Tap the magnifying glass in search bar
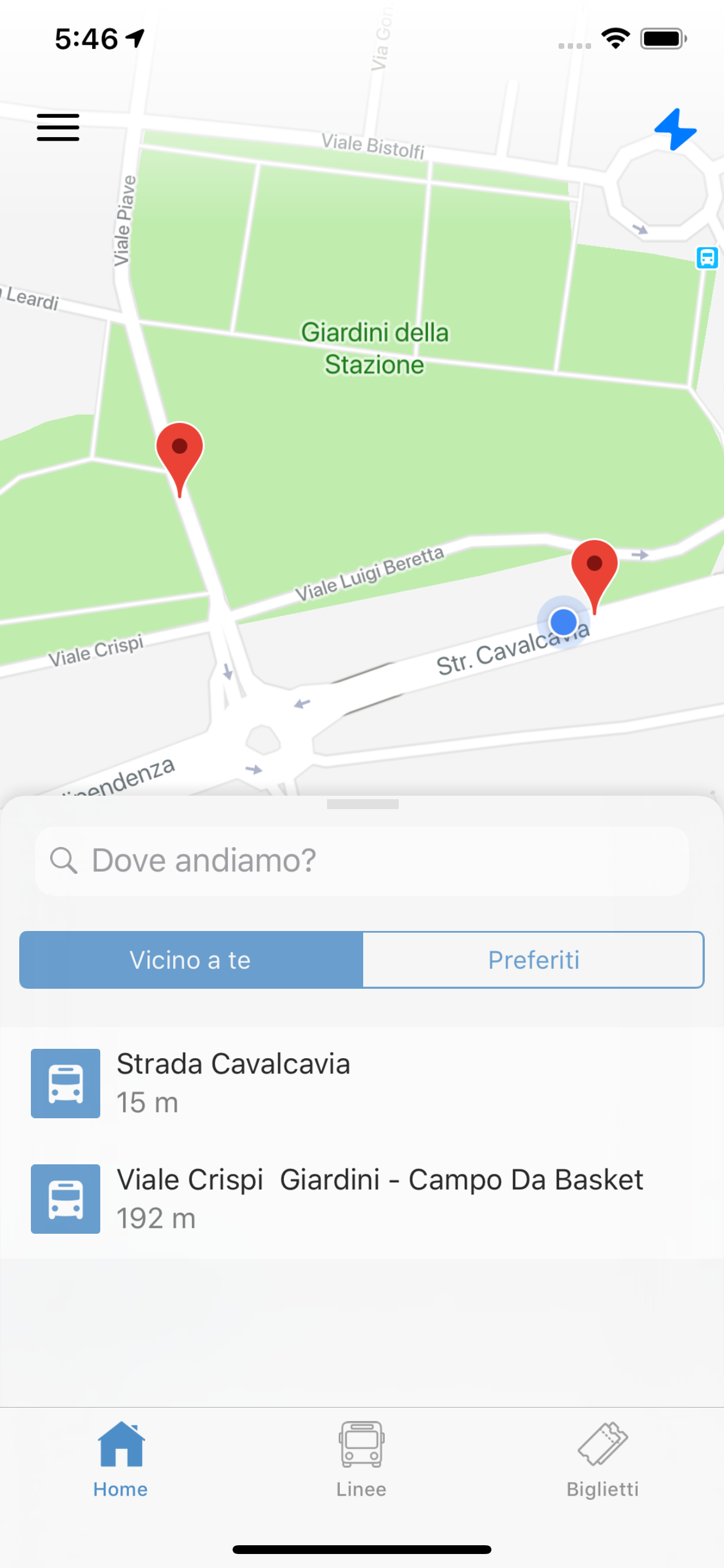The width and height of the screenshot is (724, 1568). [65, 860]
